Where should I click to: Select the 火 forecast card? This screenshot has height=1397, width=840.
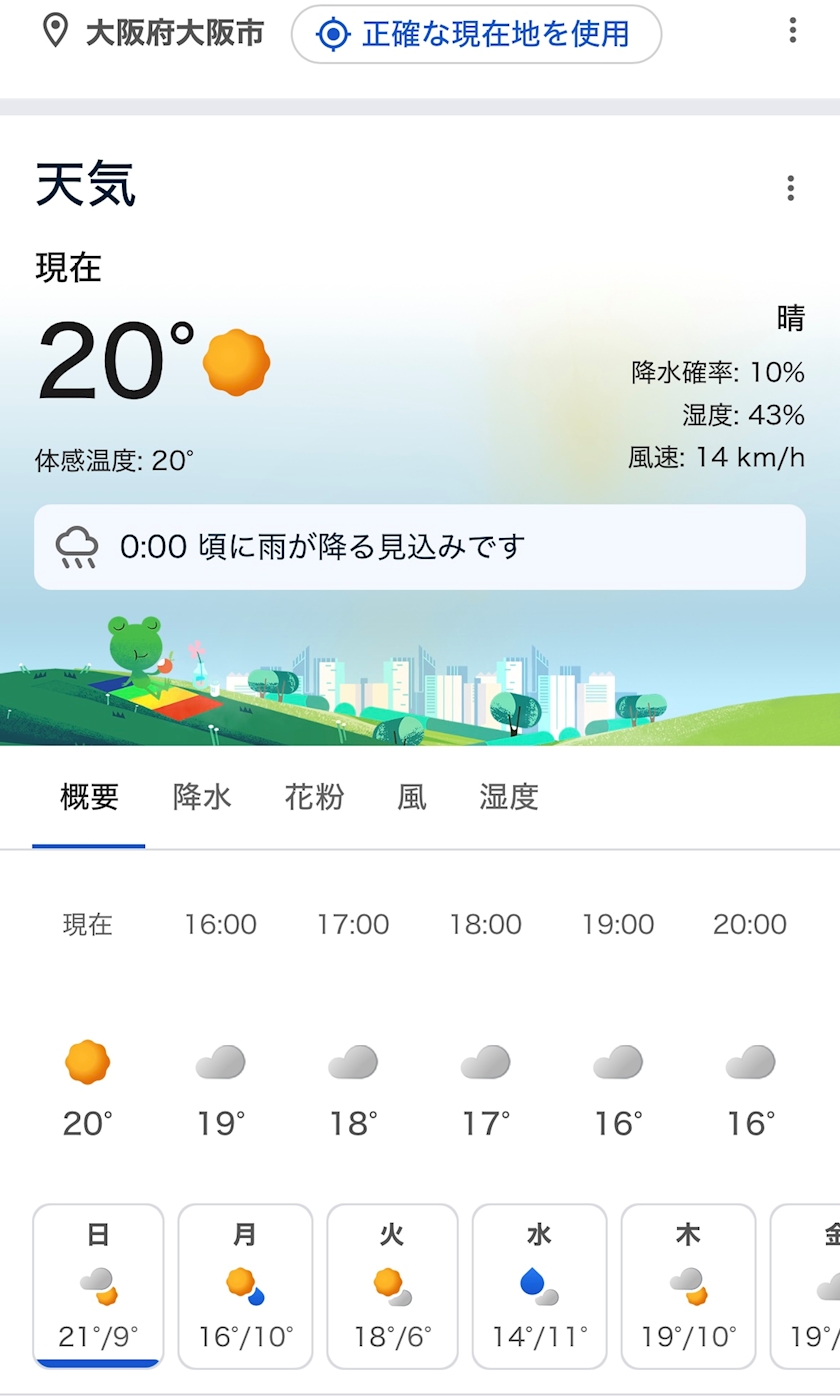(392, 1286)
